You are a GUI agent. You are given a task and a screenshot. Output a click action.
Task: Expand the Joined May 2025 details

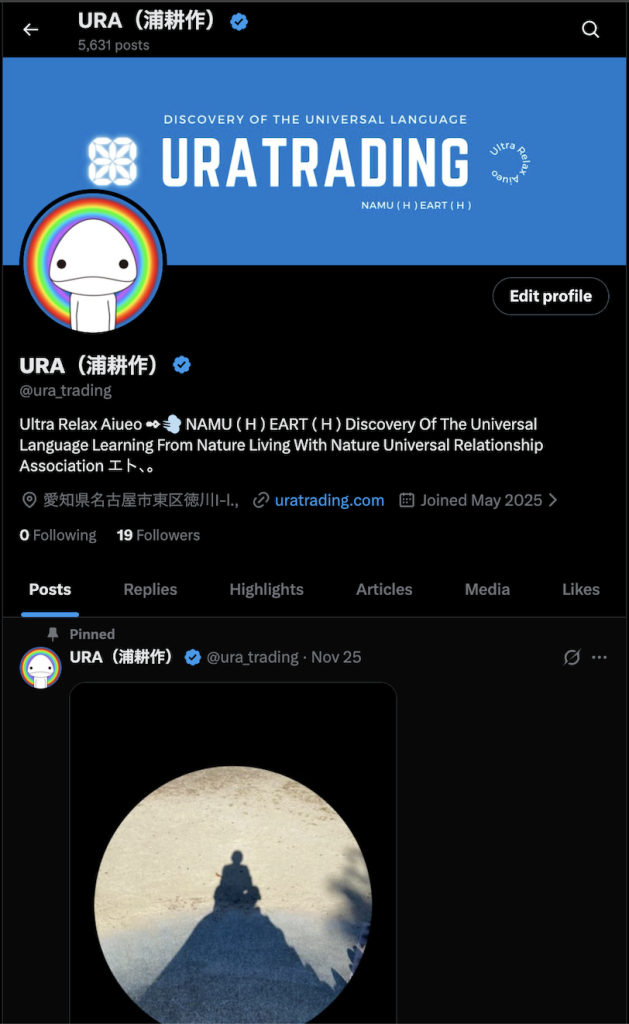(x=478, y=500)
